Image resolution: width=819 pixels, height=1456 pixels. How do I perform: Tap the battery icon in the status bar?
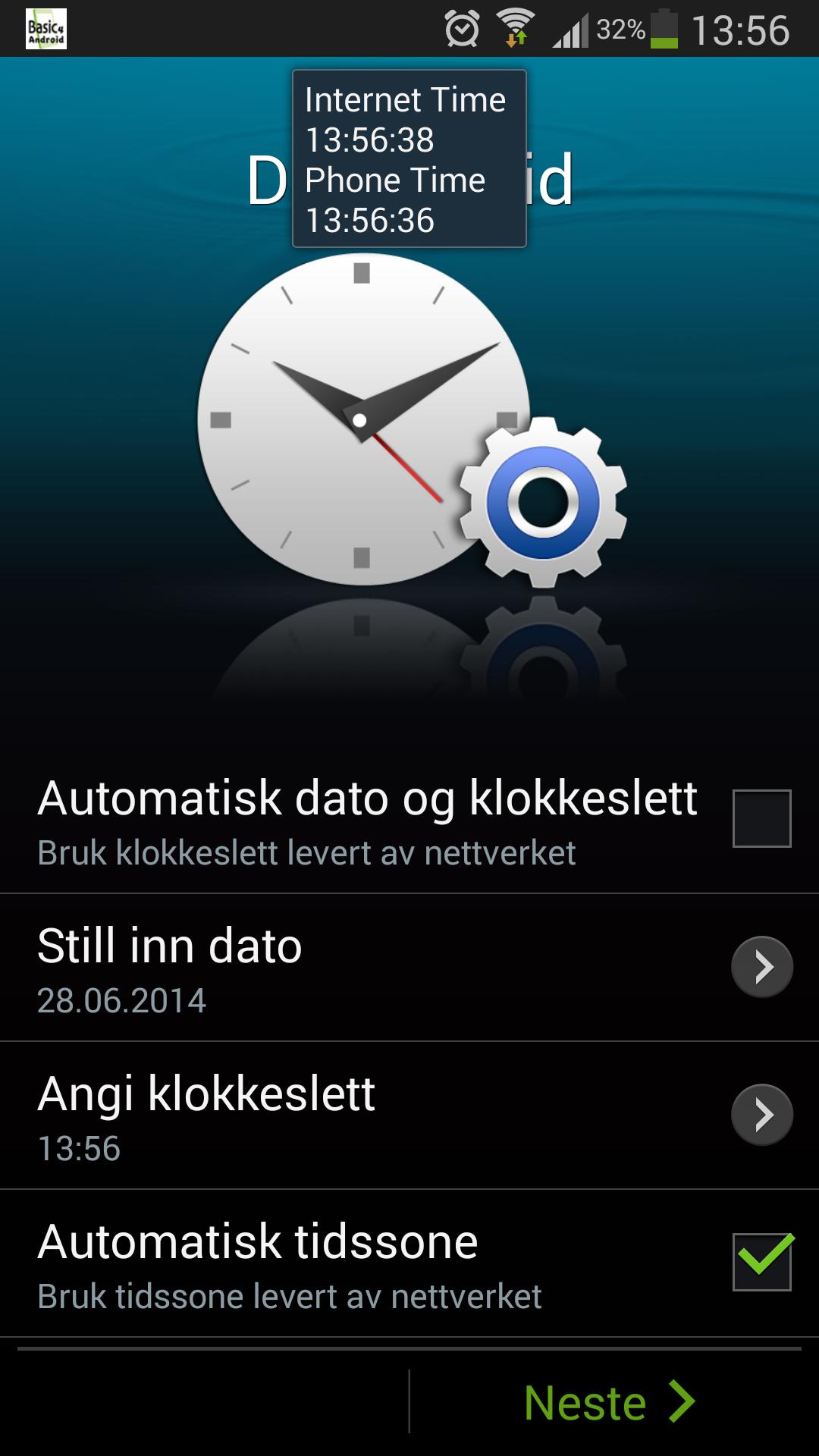(x=666, y=30)
